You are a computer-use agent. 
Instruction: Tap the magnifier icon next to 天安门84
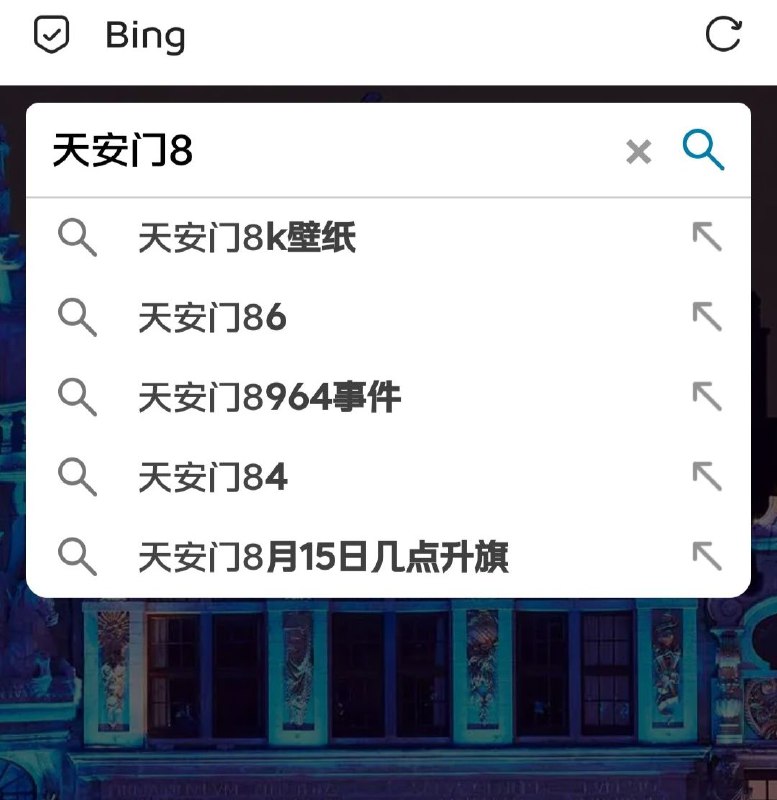[80, 474]
